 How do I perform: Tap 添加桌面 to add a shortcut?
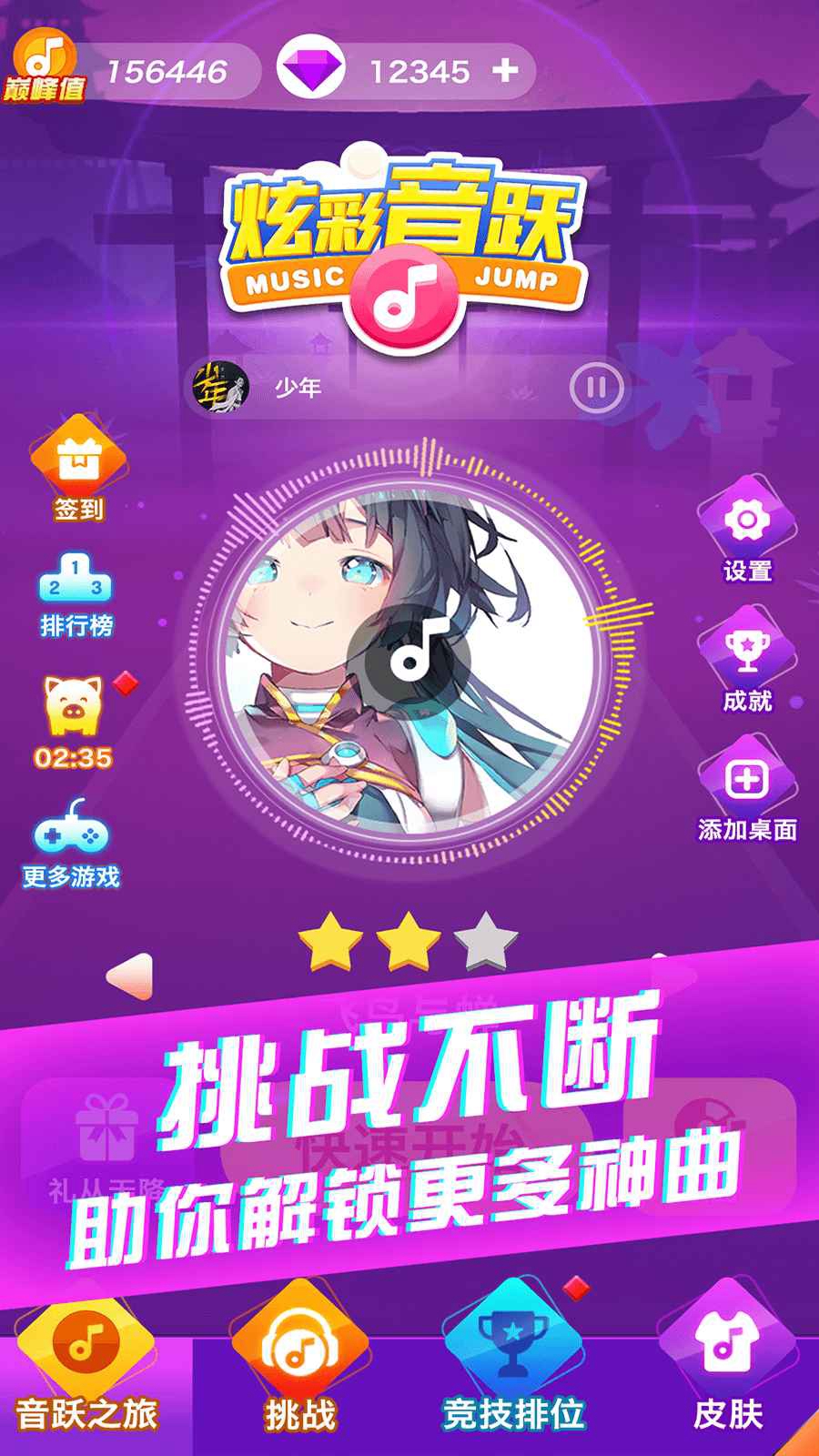click(x=747, y=790)
